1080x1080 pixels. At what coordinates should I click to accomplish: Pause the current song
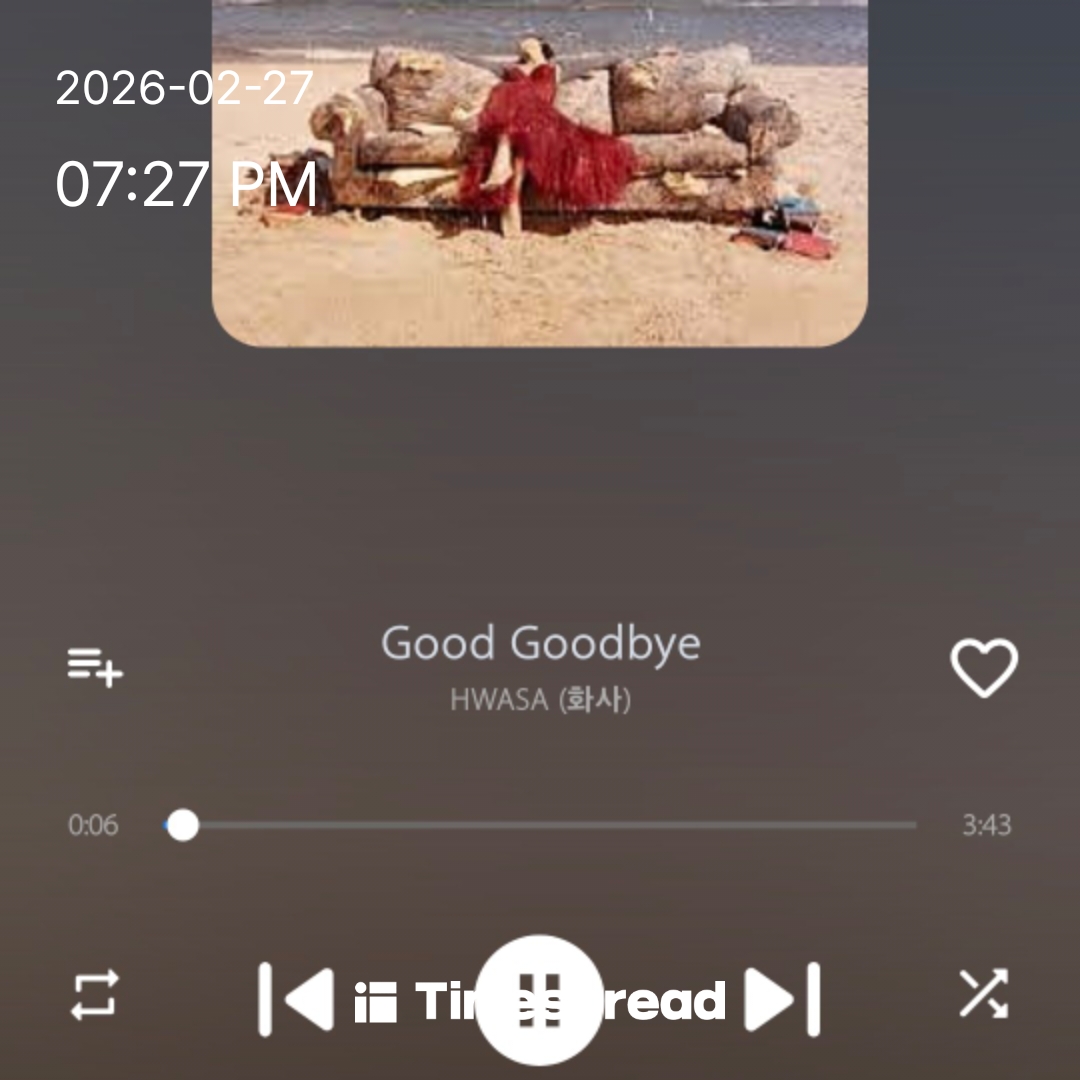point(540,999)
